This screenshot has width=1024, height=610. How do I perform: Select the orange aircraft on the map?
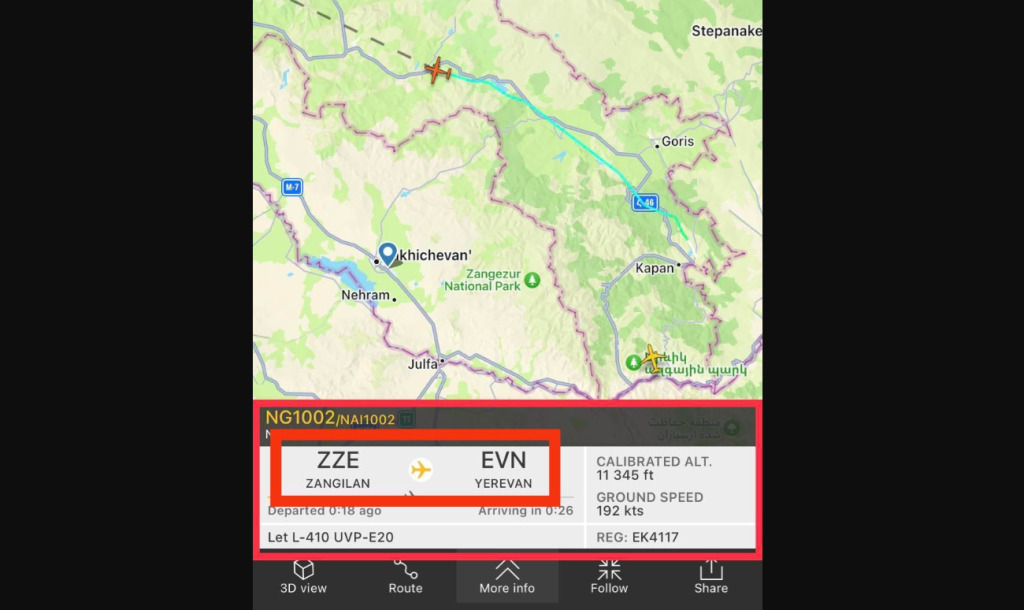click(437, 71)
